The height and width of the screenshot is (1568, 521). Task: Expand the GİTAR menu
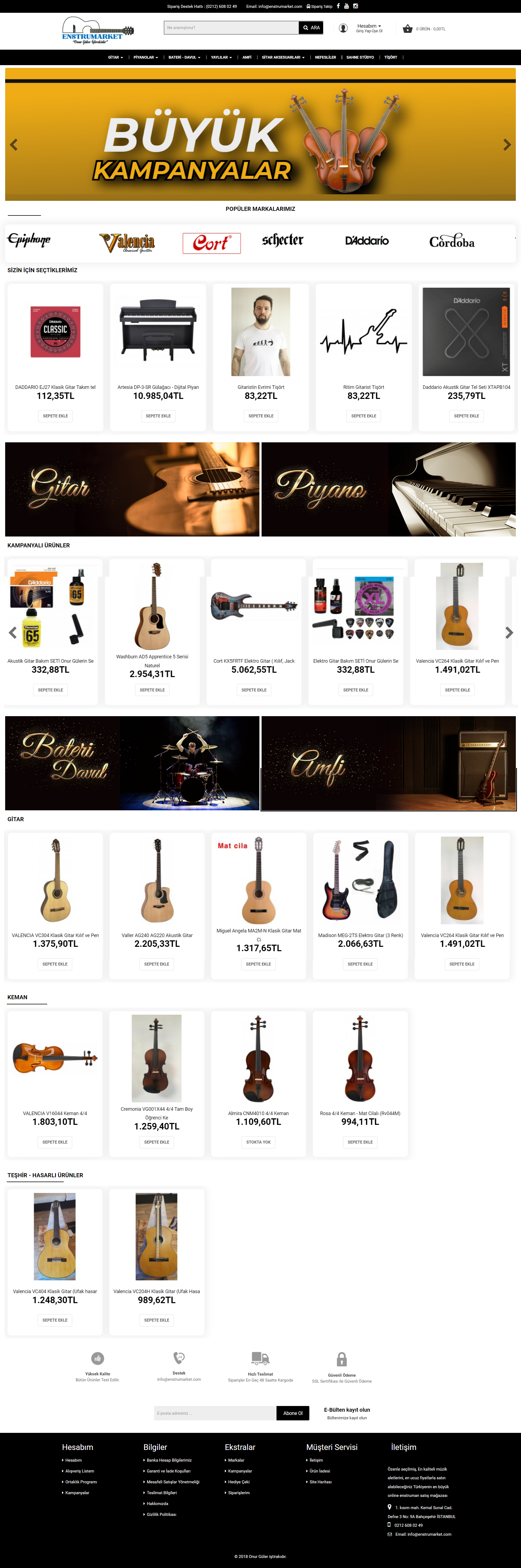[115, 57]
